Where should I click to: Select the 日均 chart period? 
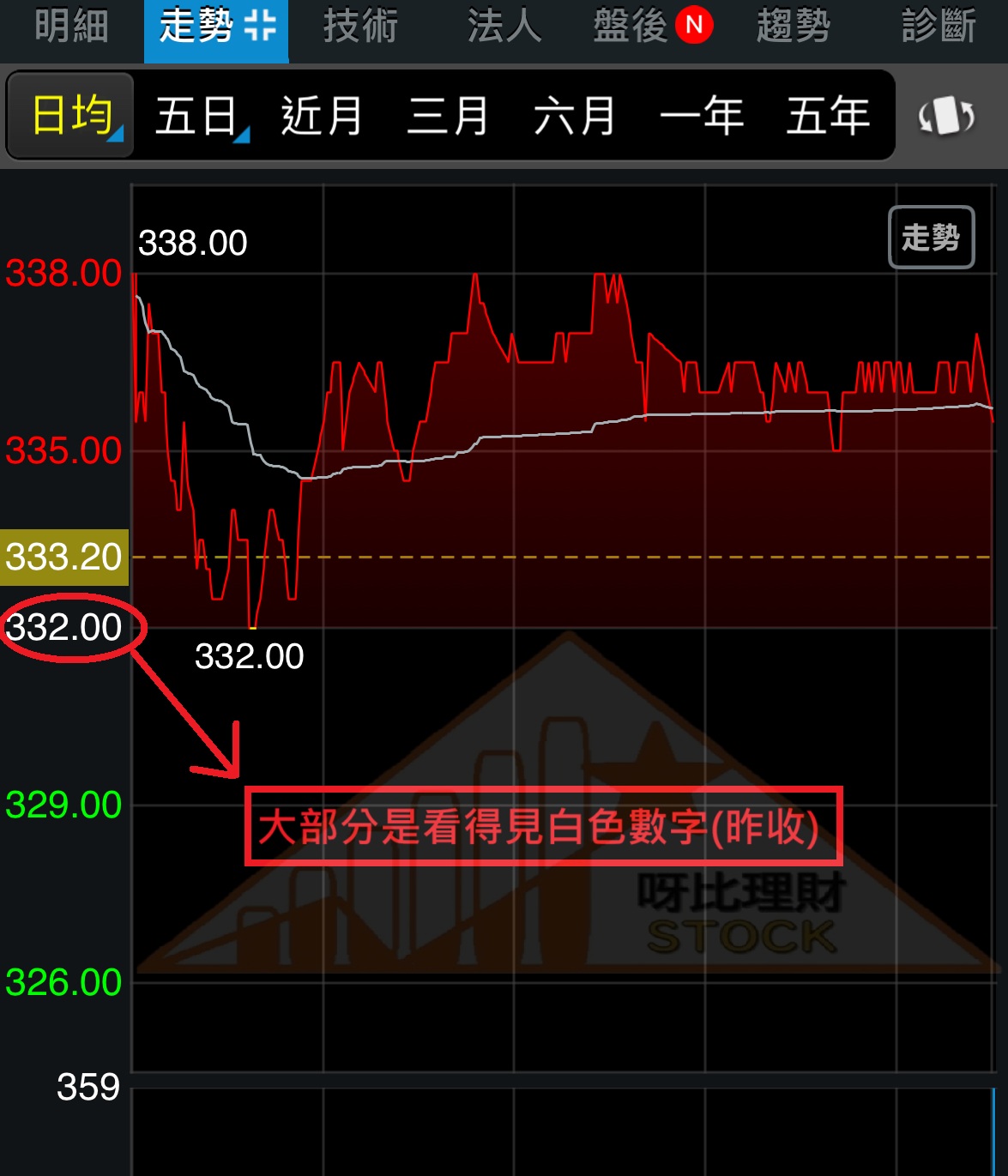(71, 116)
